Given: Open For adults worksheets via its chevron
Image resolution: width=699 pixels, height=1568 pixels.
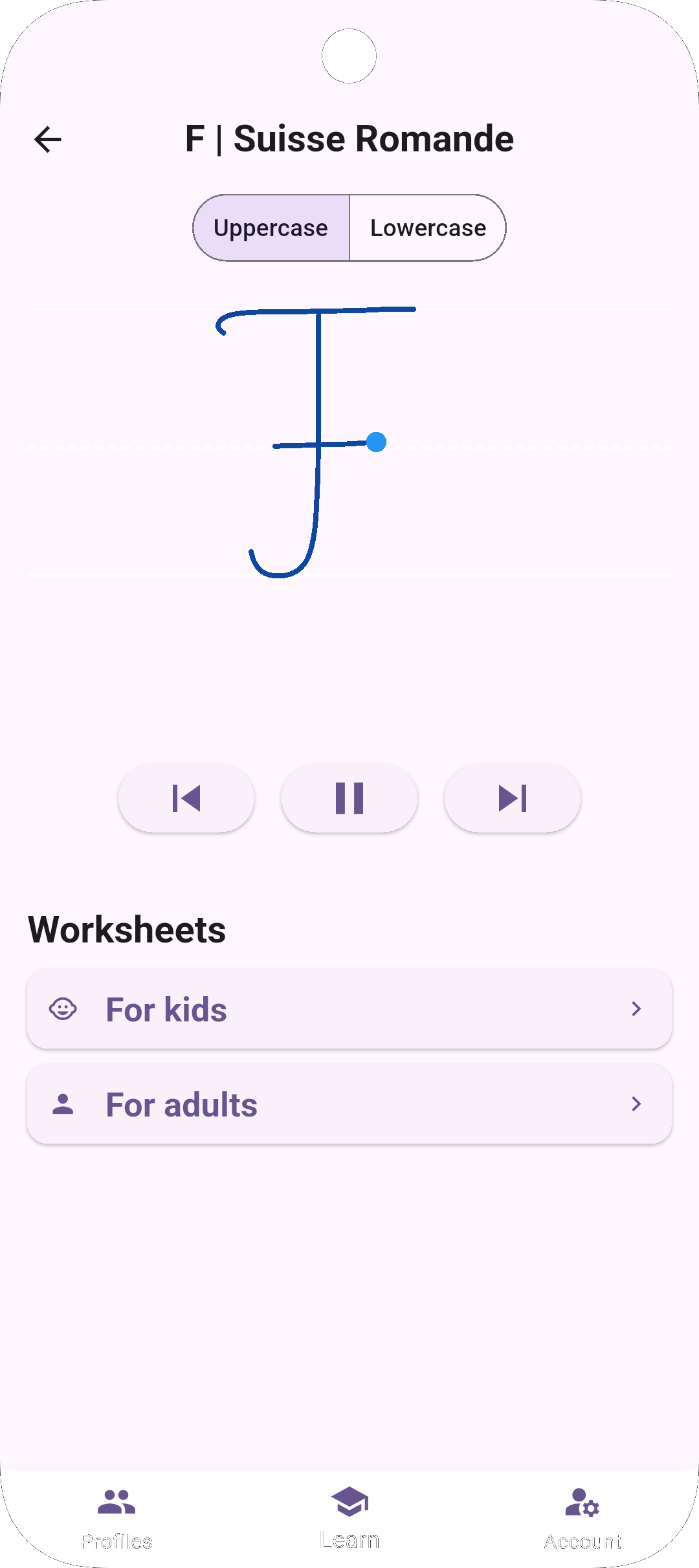Looking at the screenshot, I should tap(636, 1104).
